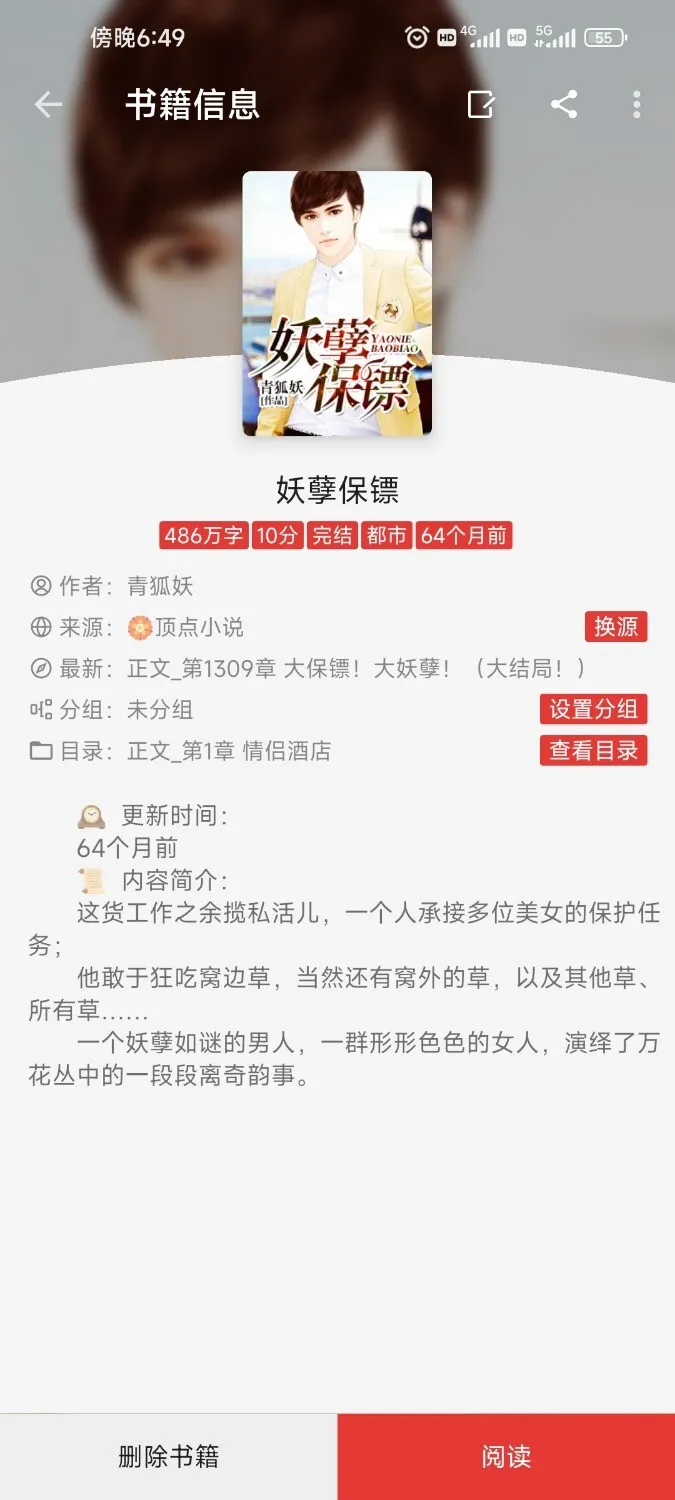This screenshot has width=675, height=1500.
Task: Tap the 换源 button to change source
Action: point(616,627)
